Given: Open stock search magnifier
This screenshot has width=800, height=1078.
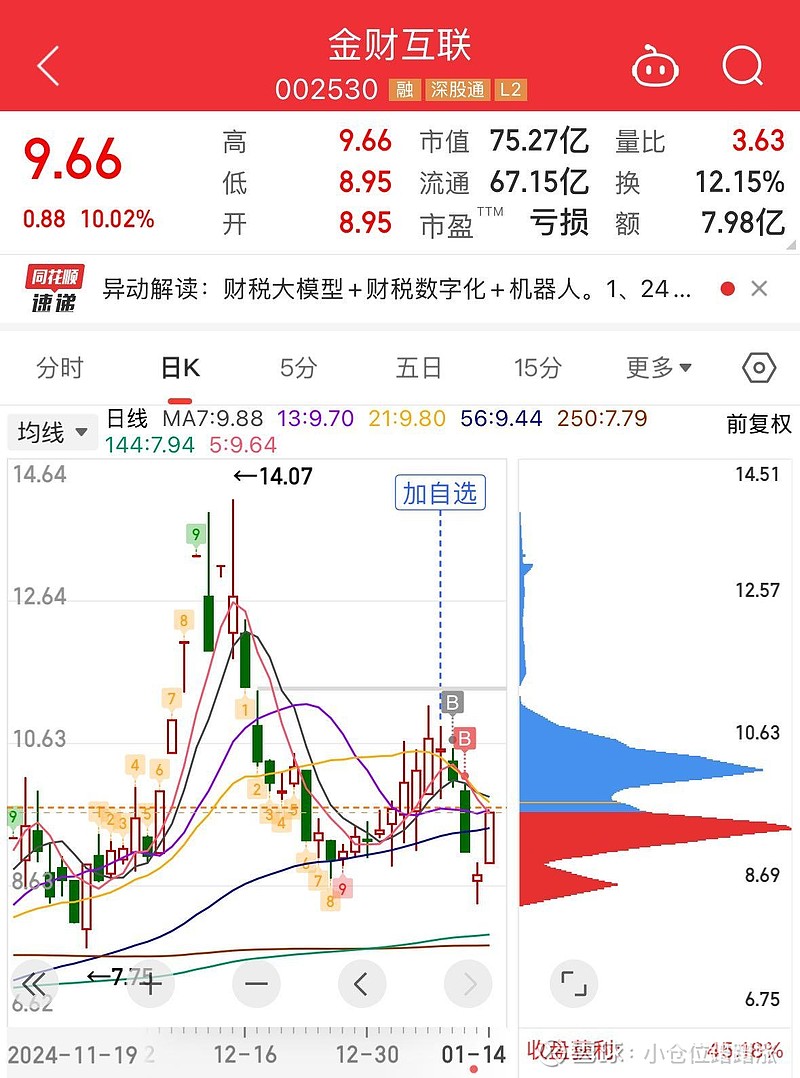Looking at the screenshot, I should [x=742, y=67].
